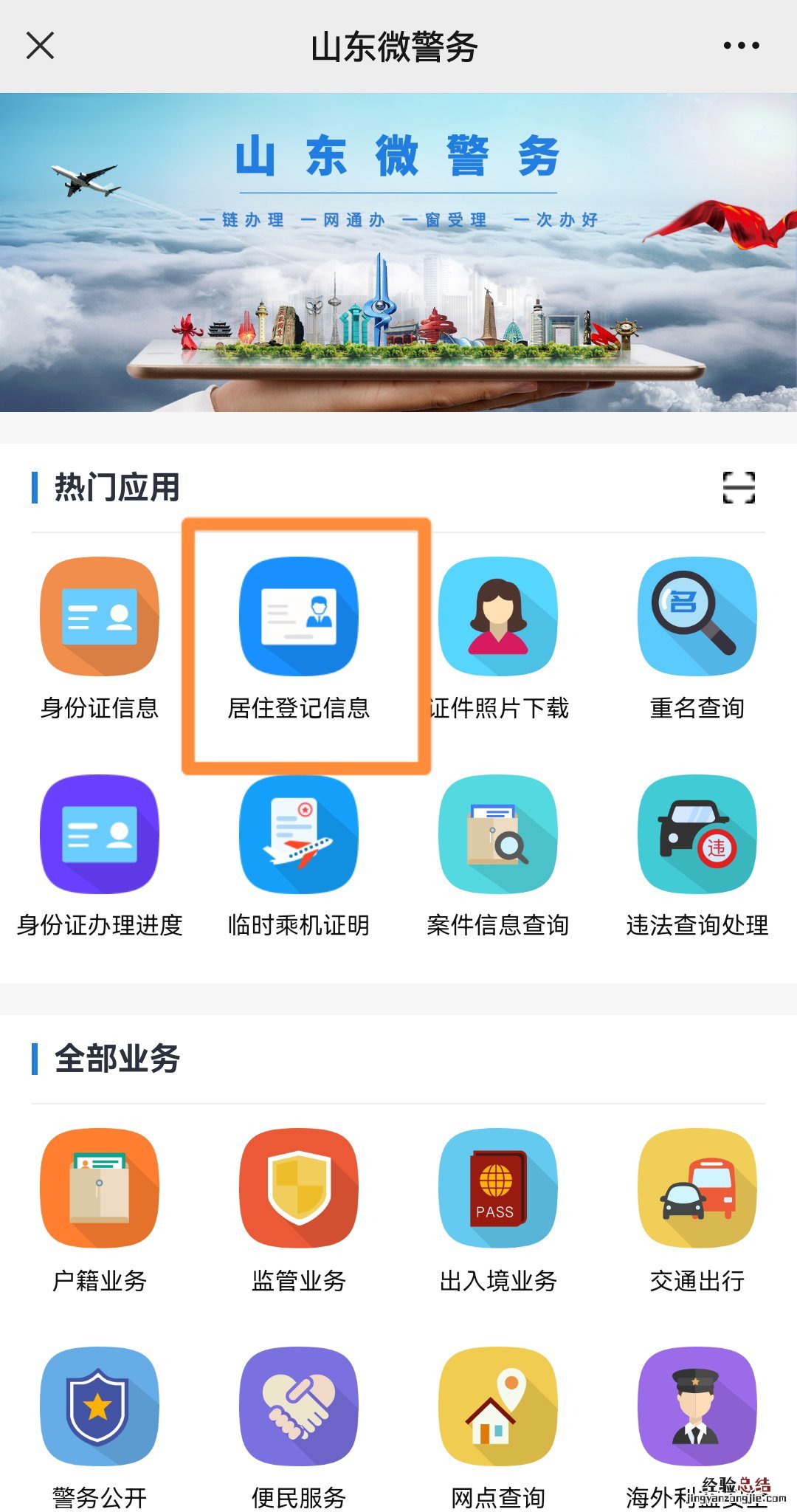The image size is (797, 1512).
Task: Go to 交通出行
Action: pyautogui.click(x=697, y=1189)
